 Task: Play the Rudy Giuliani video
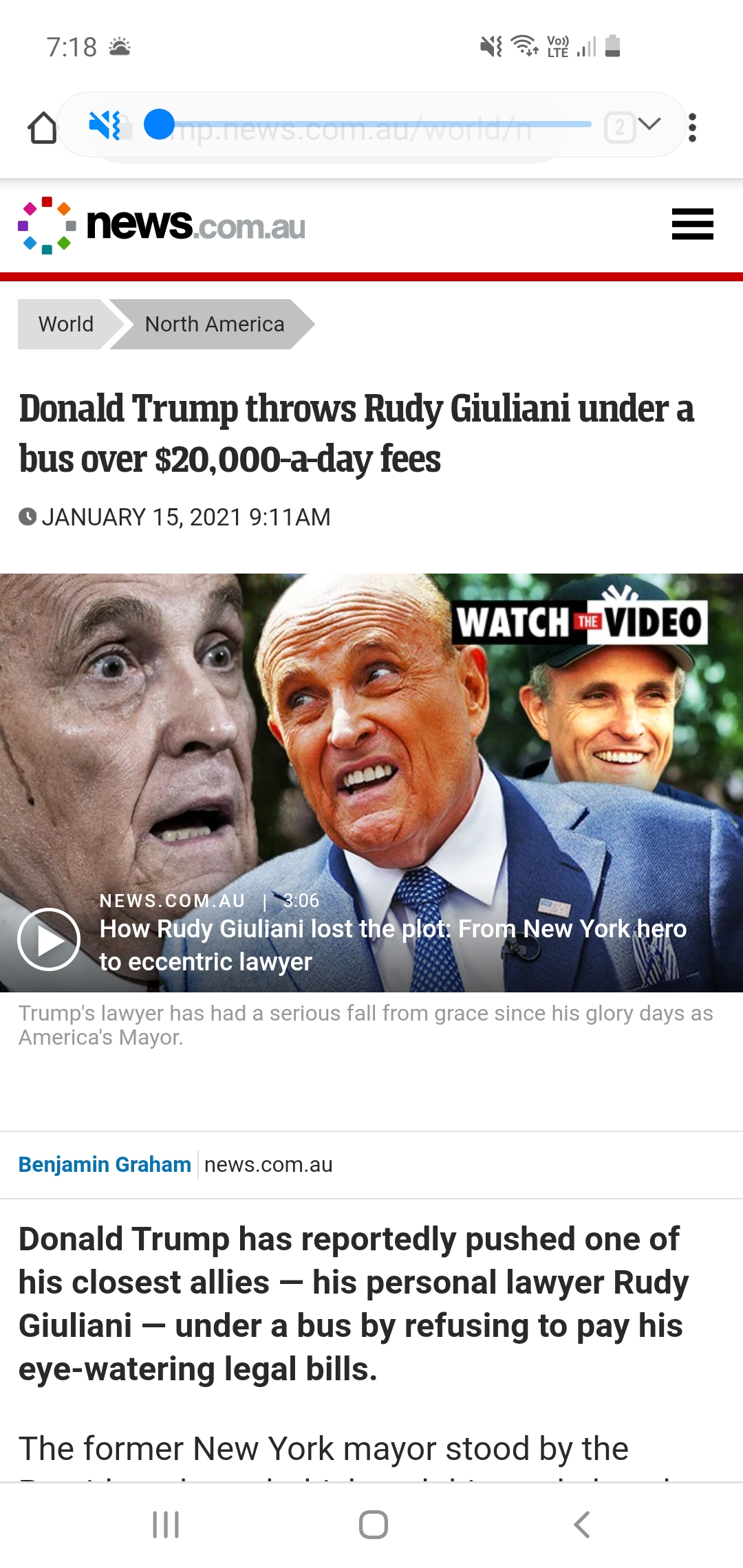tap(49, 939)
